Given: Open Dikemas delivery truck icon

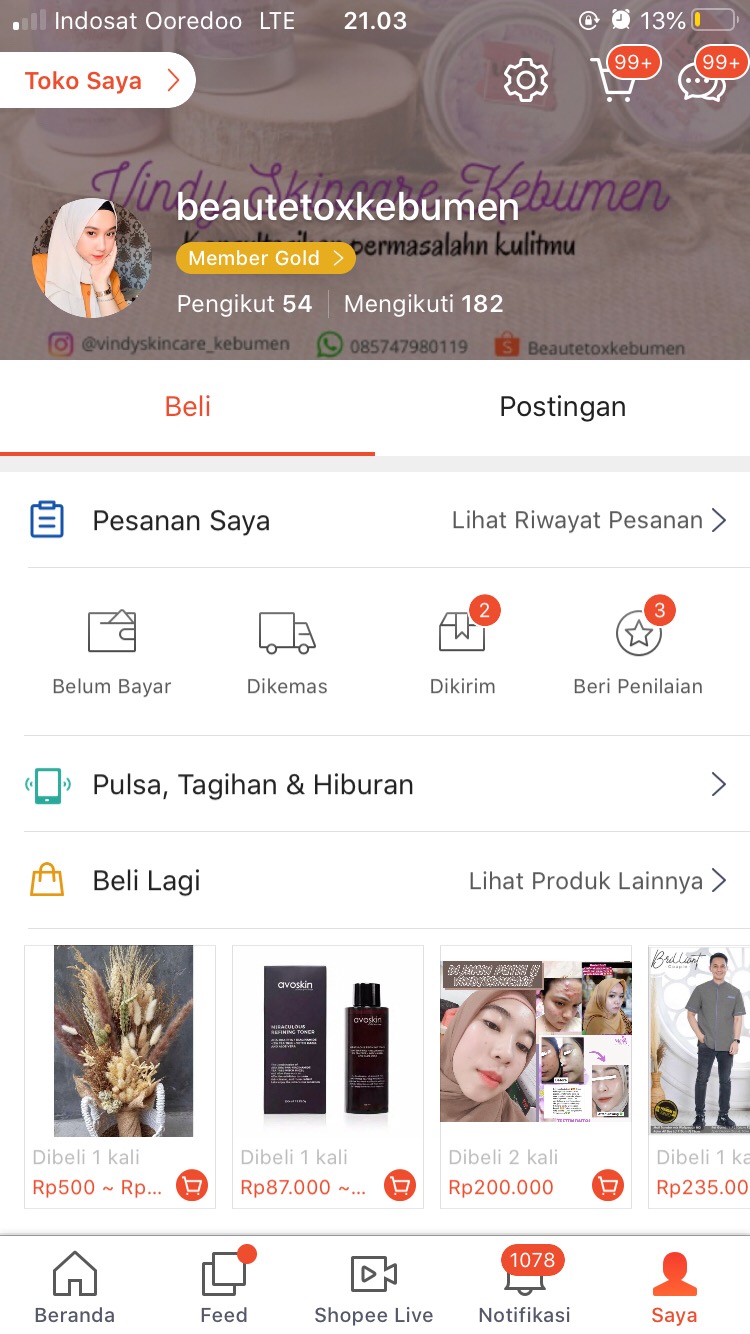Looking at the screenshot, I should [x=286, y=631].
